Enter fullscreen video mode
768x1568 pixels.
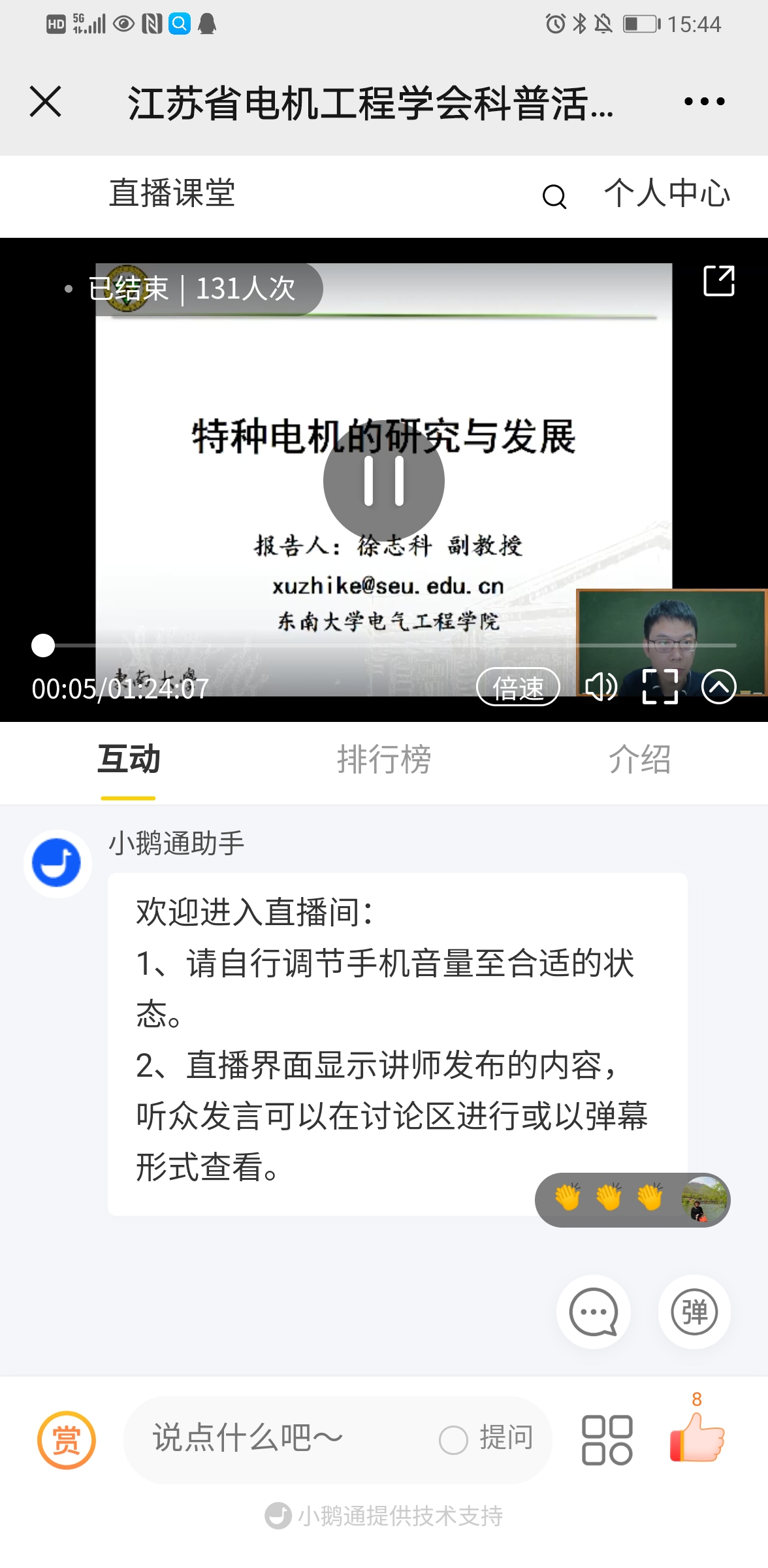(x=660, y=687)
